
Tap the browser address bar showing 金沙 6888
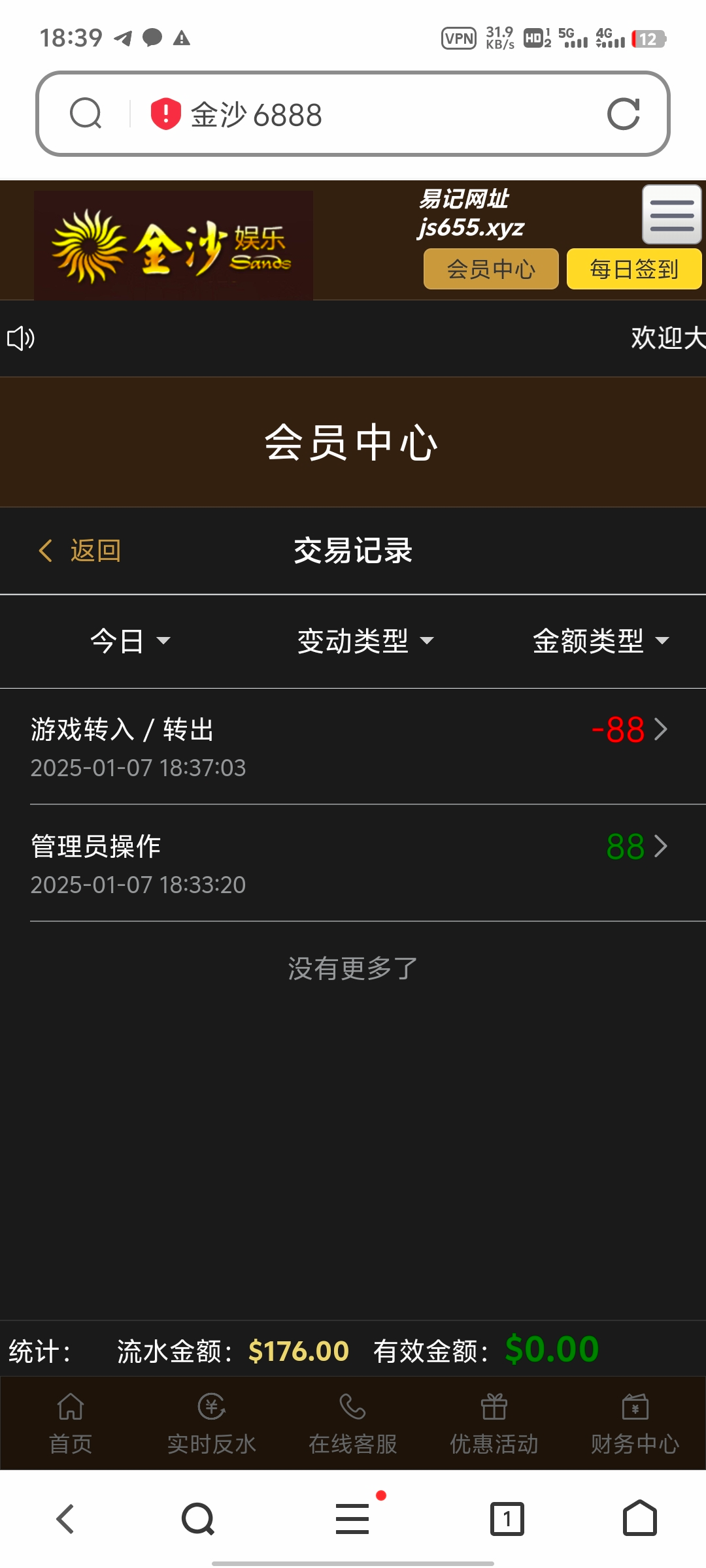point(353,114)
